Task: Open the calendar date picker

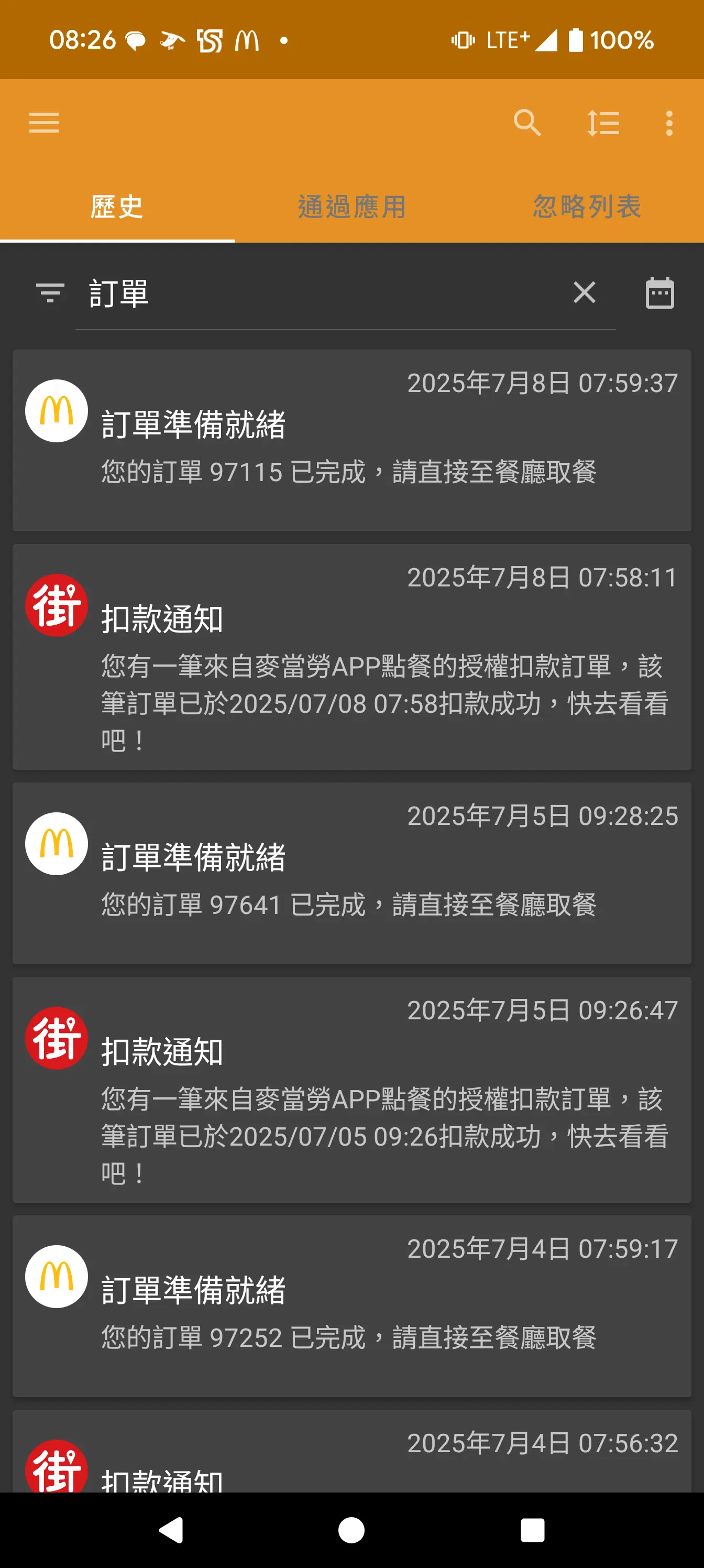Action: 659,293
